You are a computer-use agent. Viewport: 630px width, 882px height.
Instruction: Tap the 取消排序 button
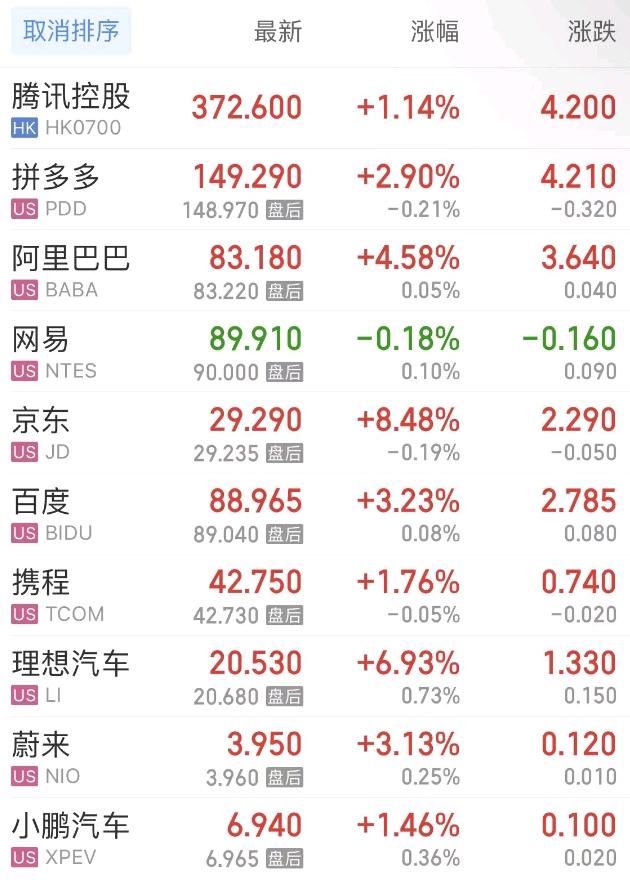[71, 31]
